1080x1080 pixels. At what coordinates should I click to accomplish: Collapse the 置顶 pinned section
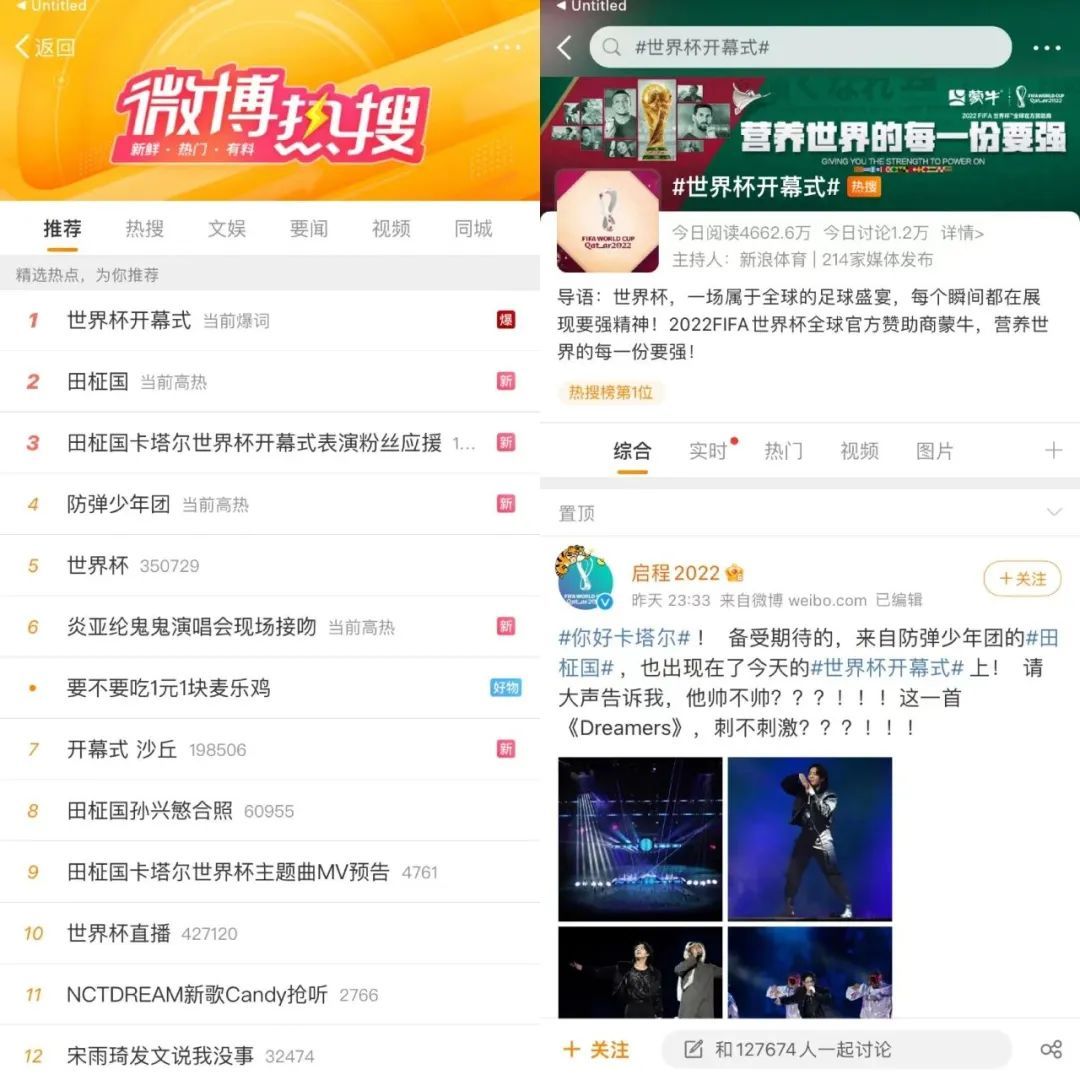[x=1053, y=512]
